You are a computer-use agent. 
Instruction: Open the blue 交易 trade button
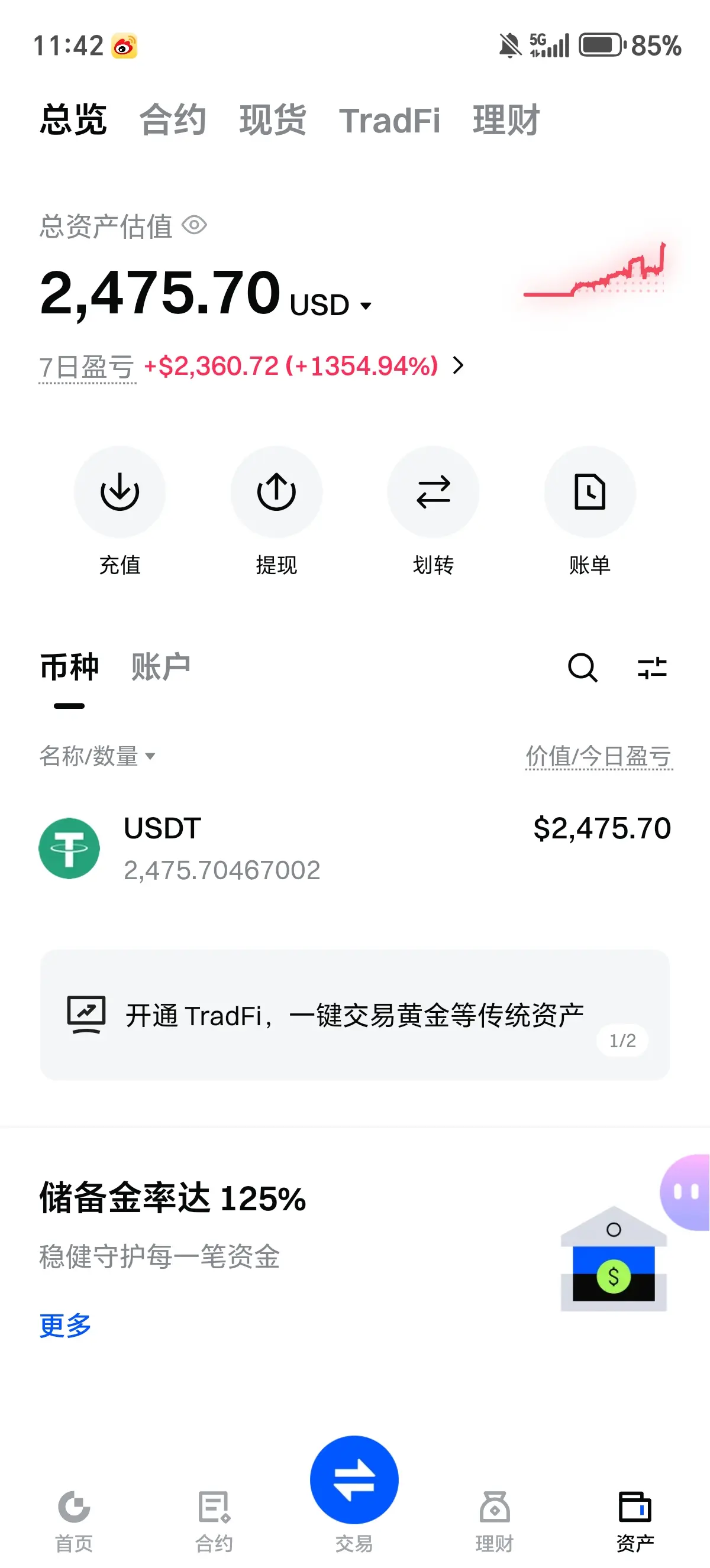coord(354,1480)
